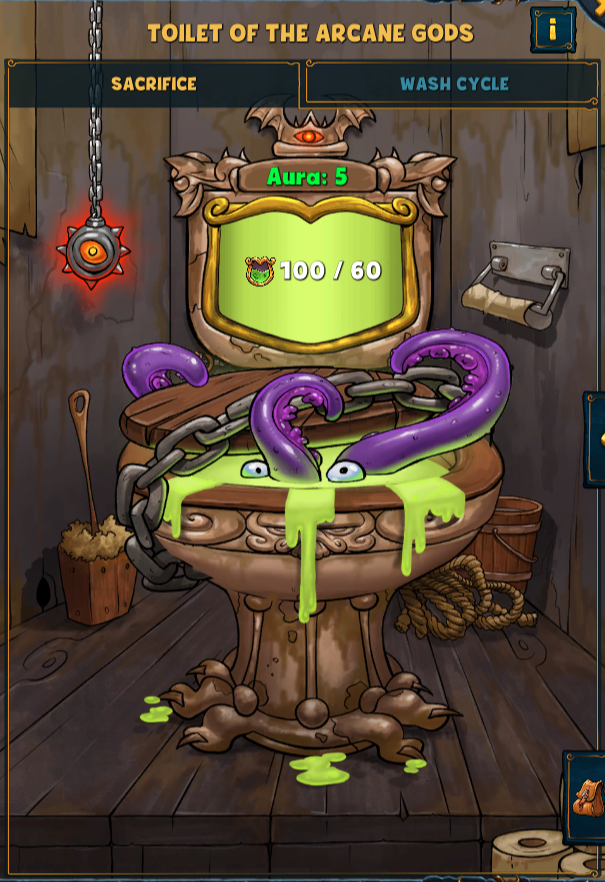
Task: Pull the flush chain with spiked ball
Action: [x=91, y=252]
